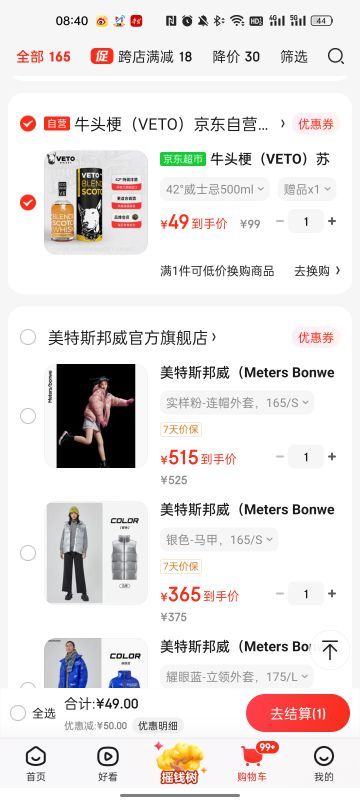Switch to the 降价 30 tab
The image size is (360, 804).
point(236,56)
